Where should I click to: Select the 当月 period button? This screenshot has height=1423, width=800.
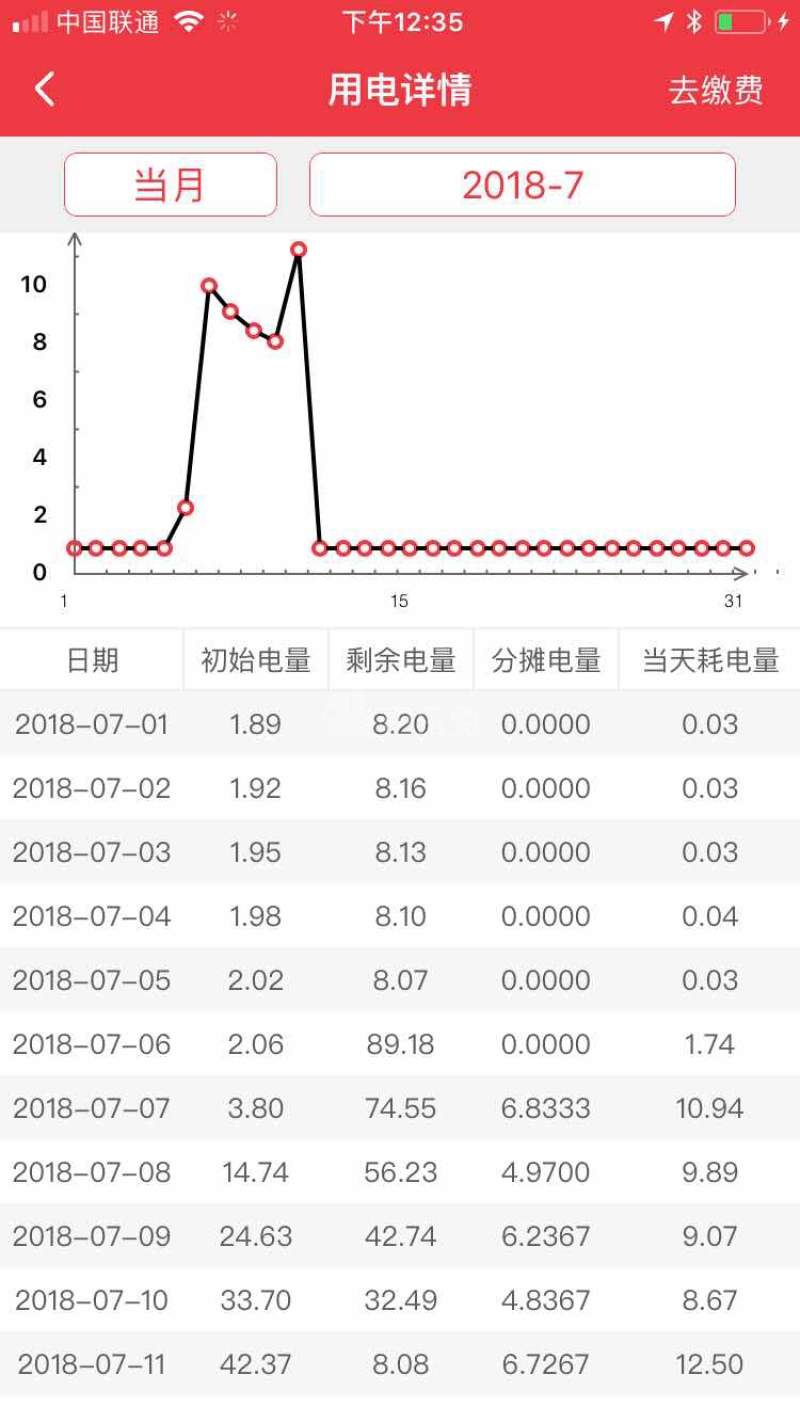[170, 185]
